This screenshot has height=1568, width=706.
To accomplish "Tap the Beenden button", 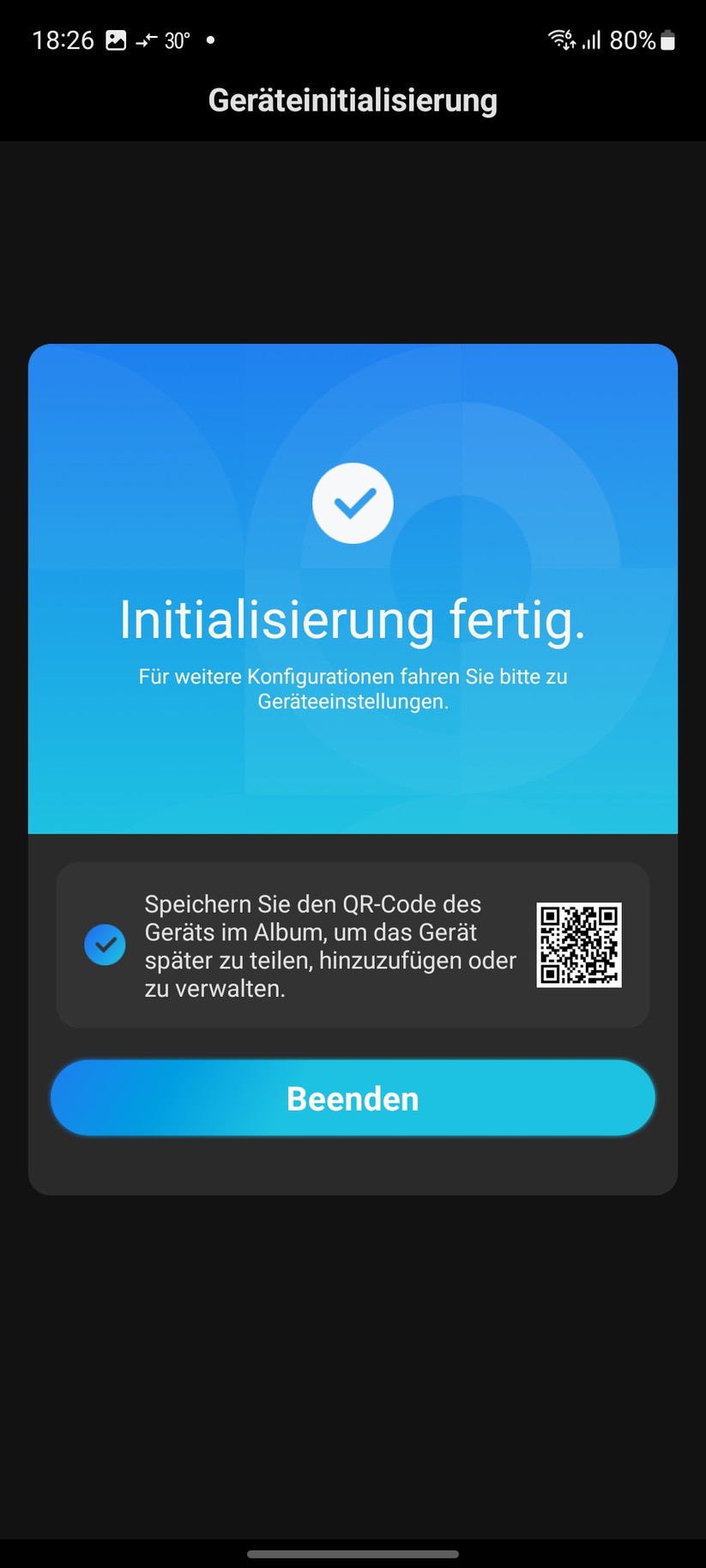I will tap(353, 1097).
